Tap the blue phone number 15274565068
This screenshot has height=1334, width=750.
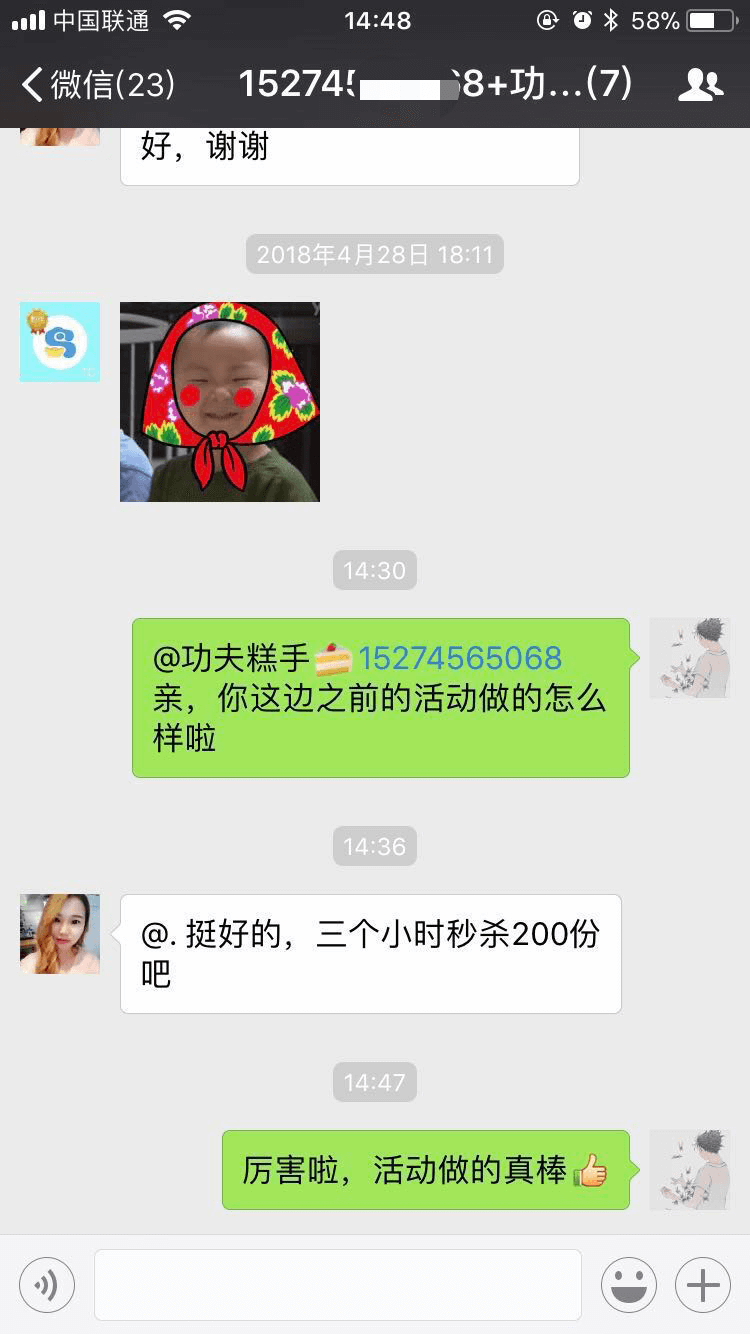460,658
